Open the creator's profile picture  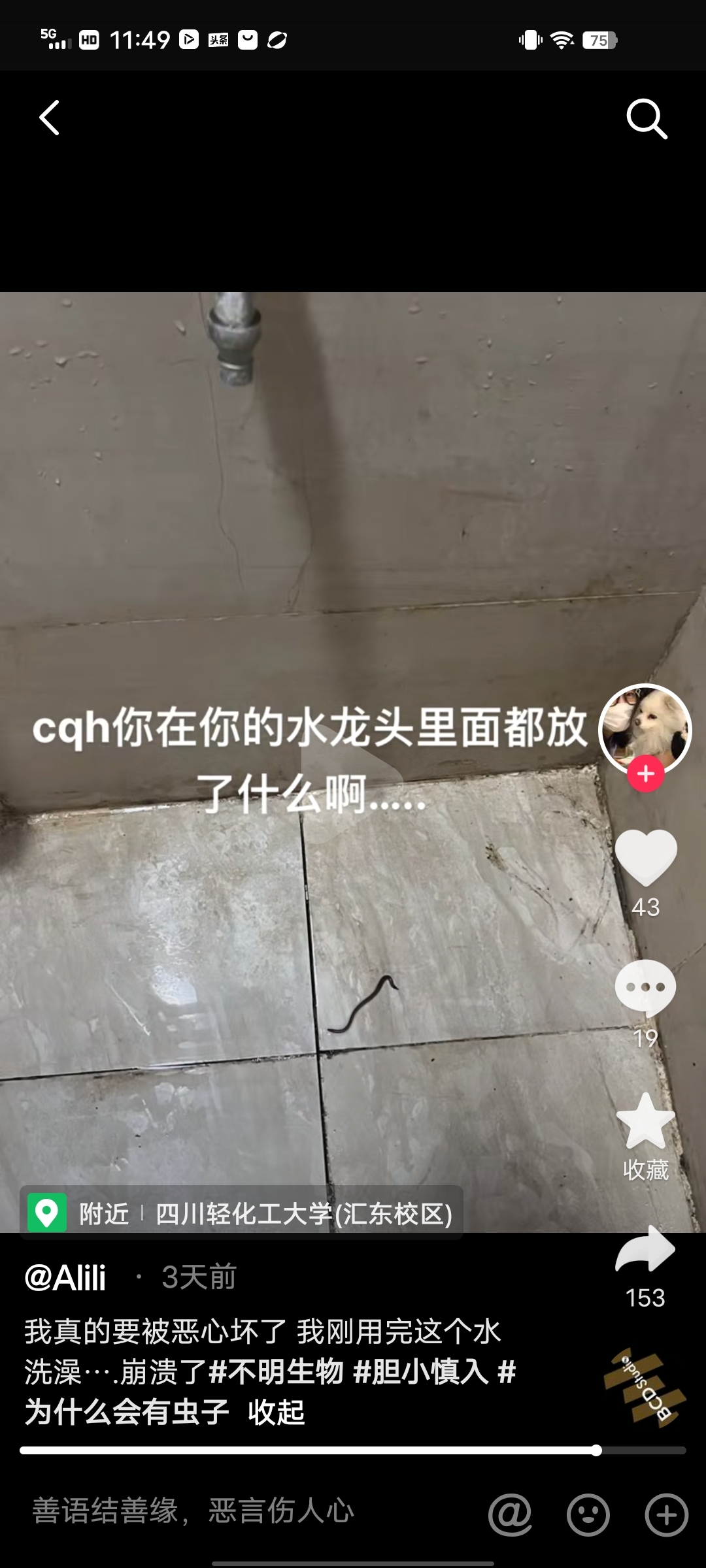pyautogui.click(x=645, y=728)
